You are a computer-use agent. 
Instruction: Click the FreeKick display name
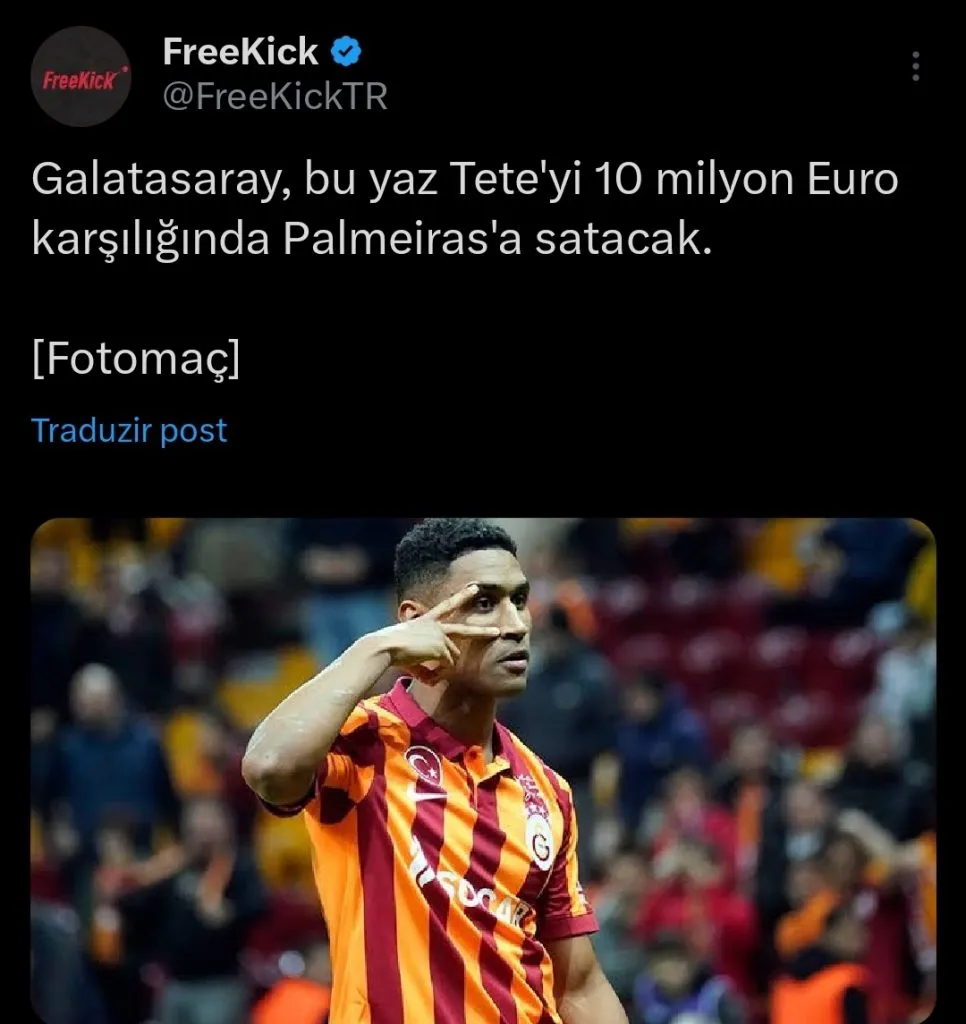pos(240,50)
